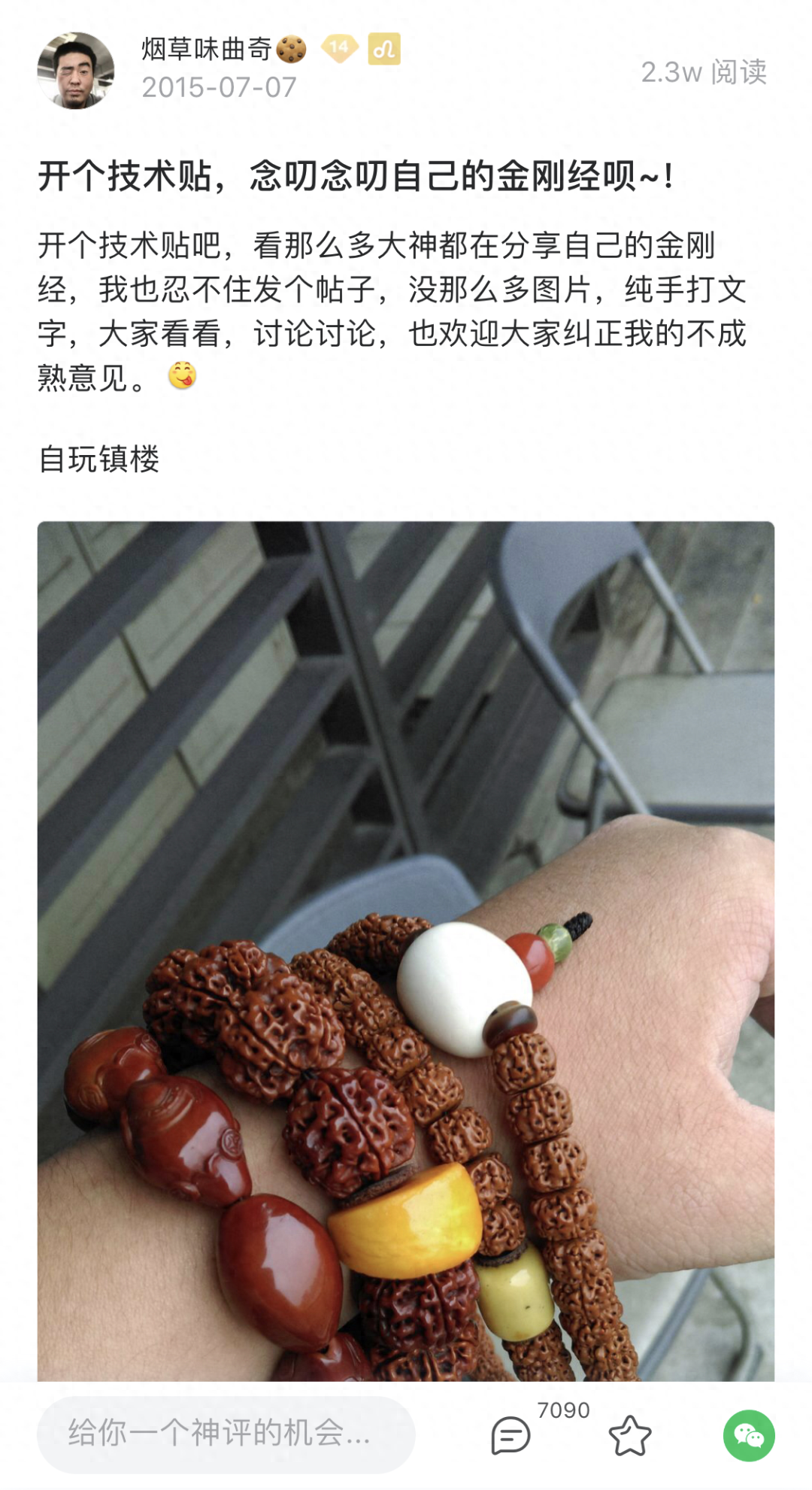Share the post via WeChat
Viewport: 812px width, 1490px height.
coord(748,1435)
